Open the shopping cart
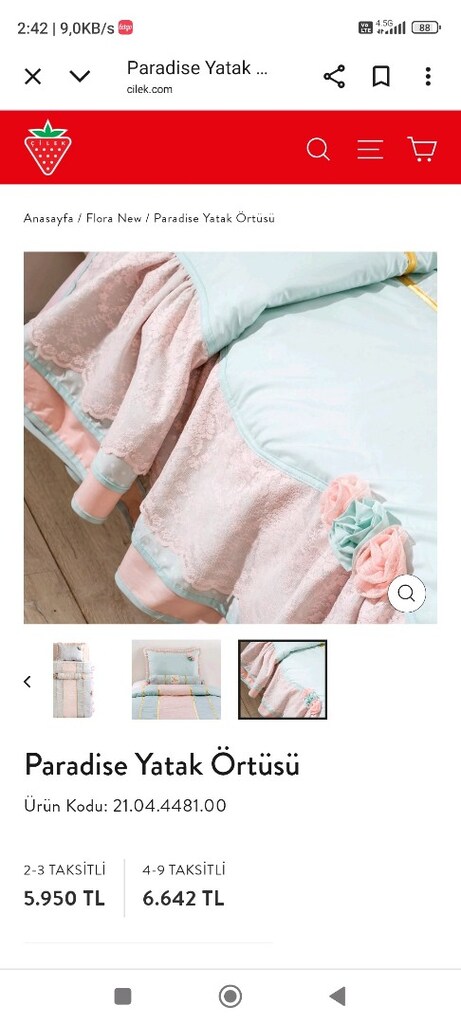The image size is (461, 1024). 422,149
